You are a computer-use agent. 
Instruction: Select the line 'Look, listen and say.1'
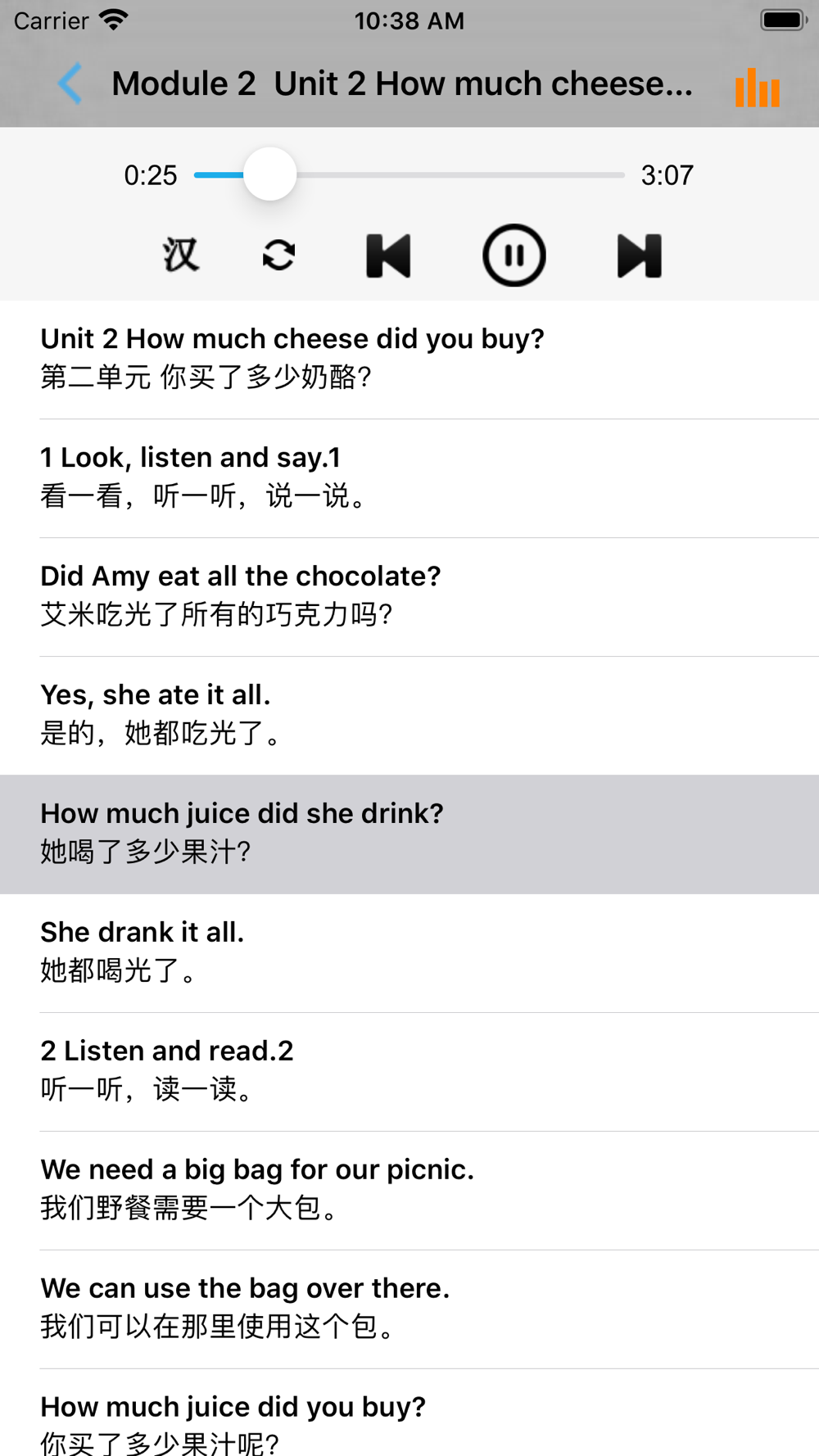pyautogui.click(x=409, y=478)
